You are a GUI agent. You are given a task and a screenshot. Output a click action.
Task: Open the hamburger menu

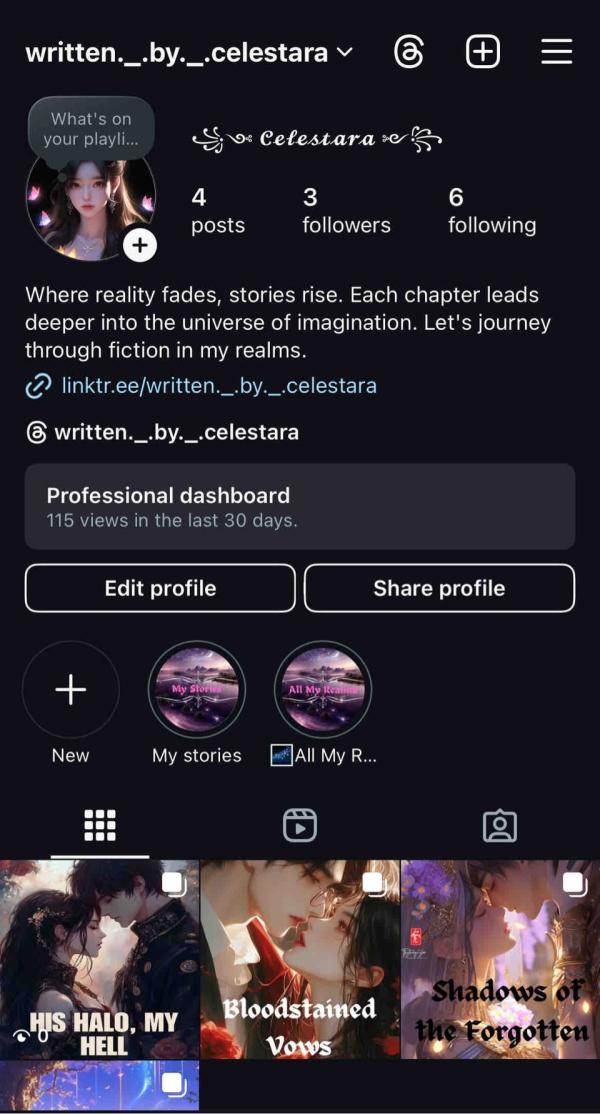[x=556, y=52]
